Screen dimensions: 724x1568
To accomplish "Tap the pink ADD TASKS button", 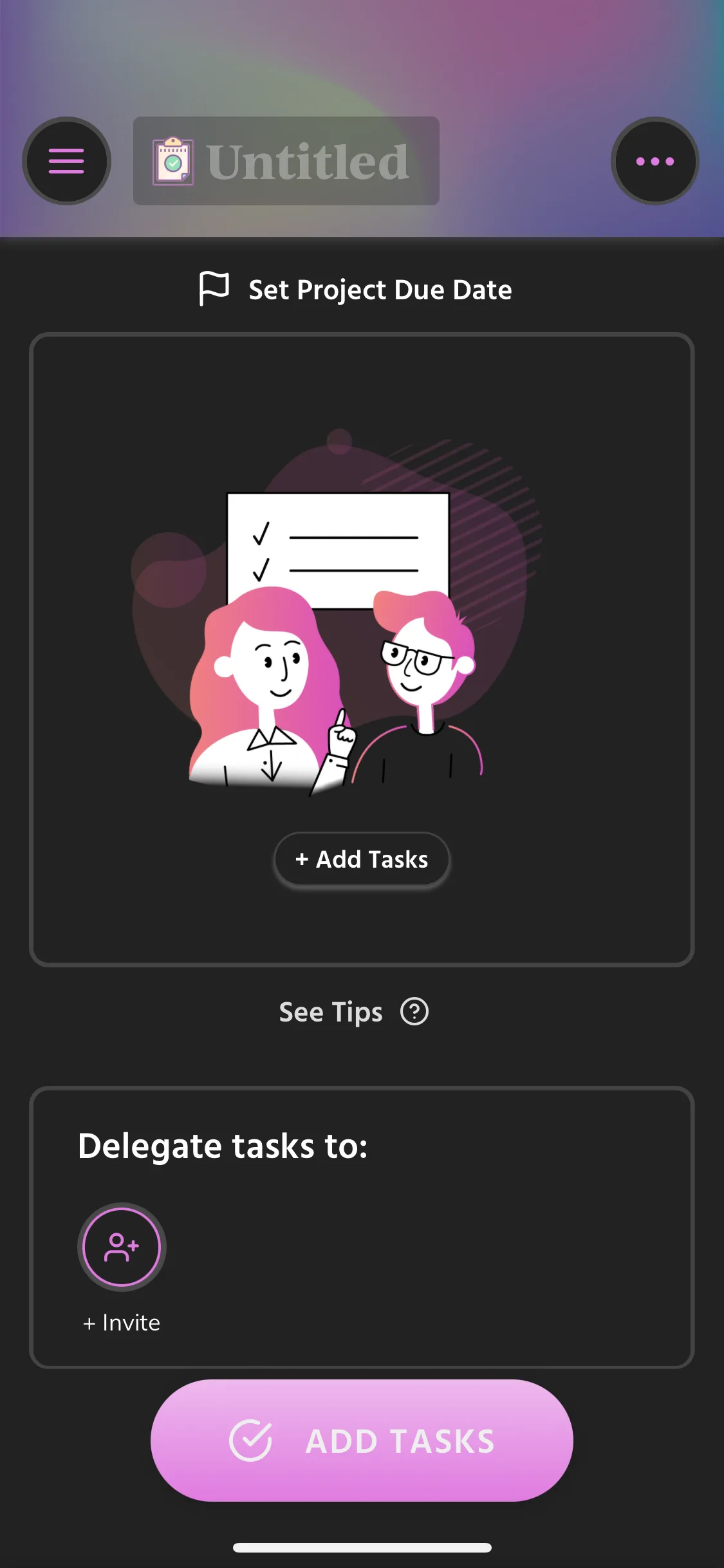I will pyautogui.click(x=362, y=1441).
